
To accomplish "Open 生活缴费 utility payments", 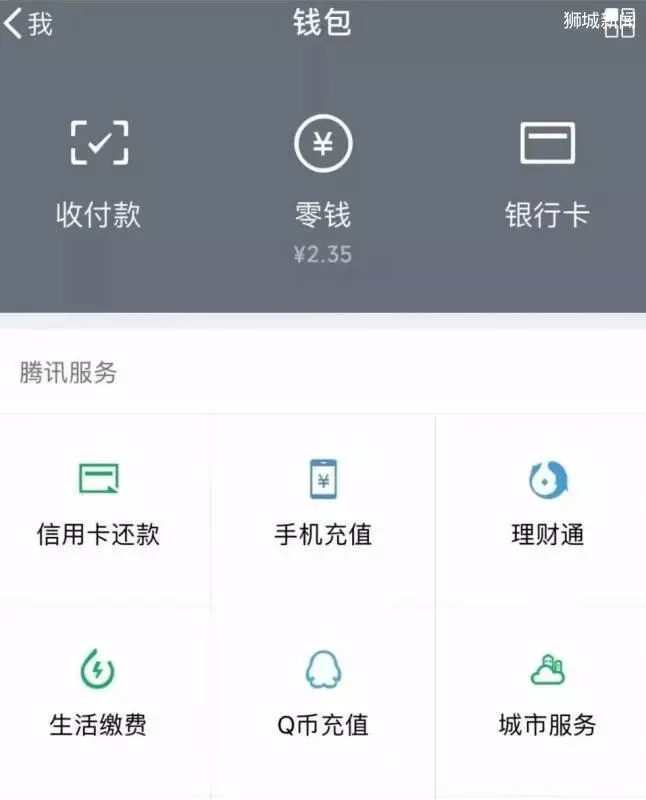I will [99, 695].
